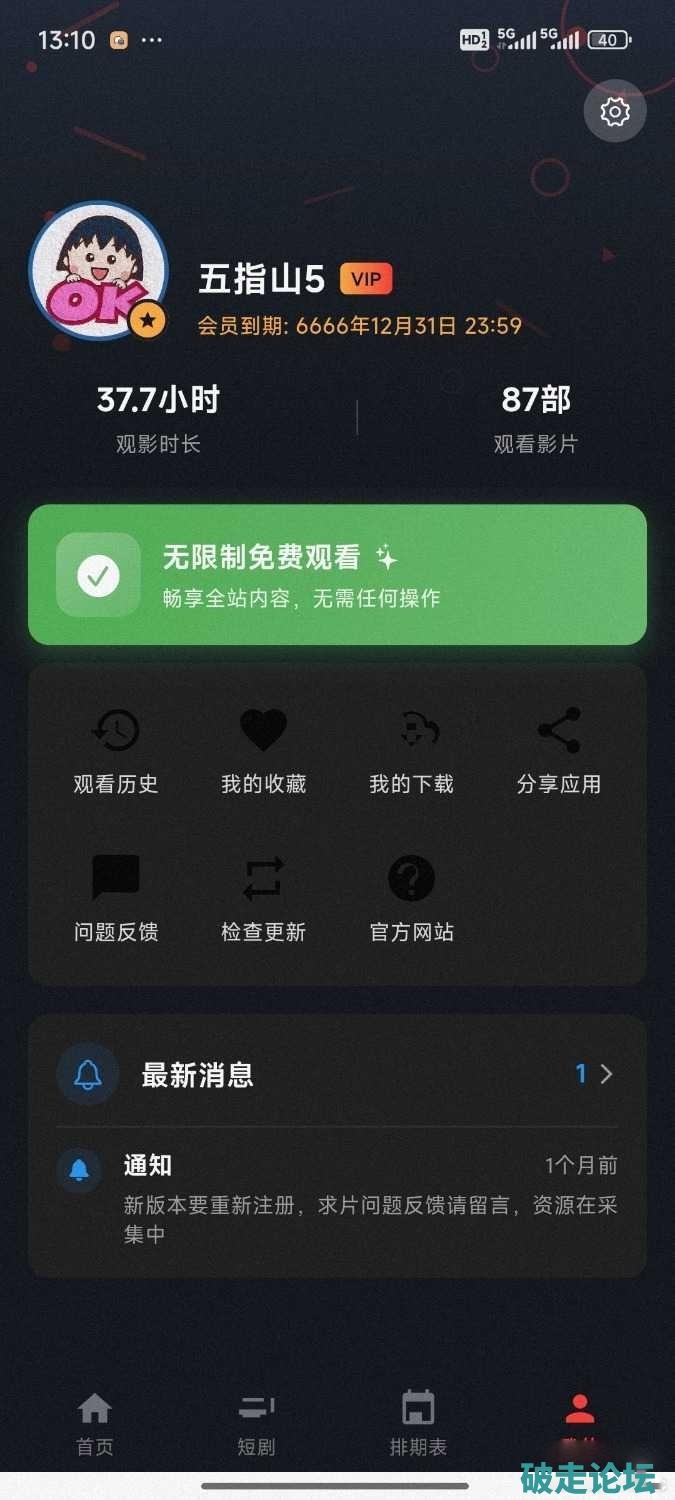The image size is (675, 1500).
Task: Switch to the 短剧 tab
Action: point(257,1424)
